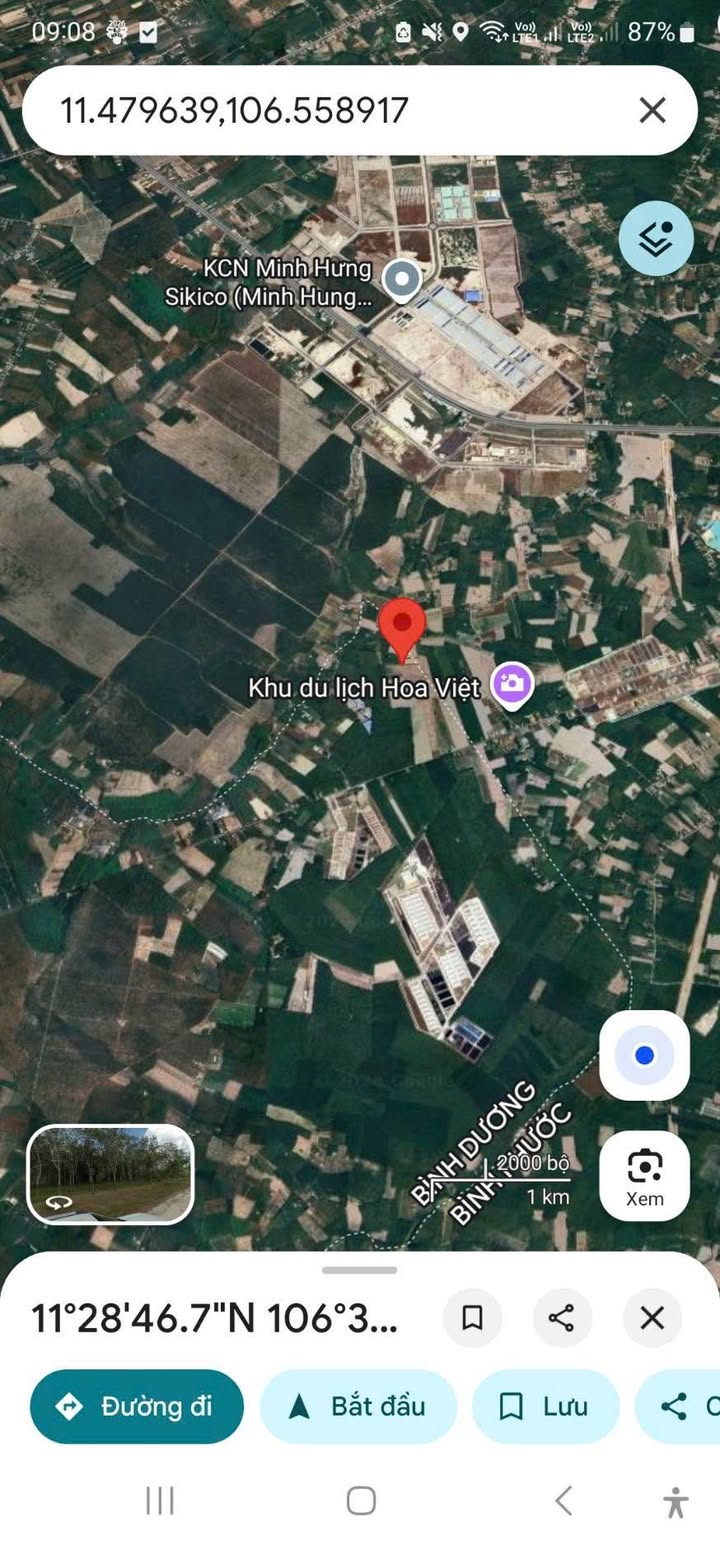Close the location info panel
Screen dimensions: 720x1544
pyautogui.click(x=652, y=1318)
